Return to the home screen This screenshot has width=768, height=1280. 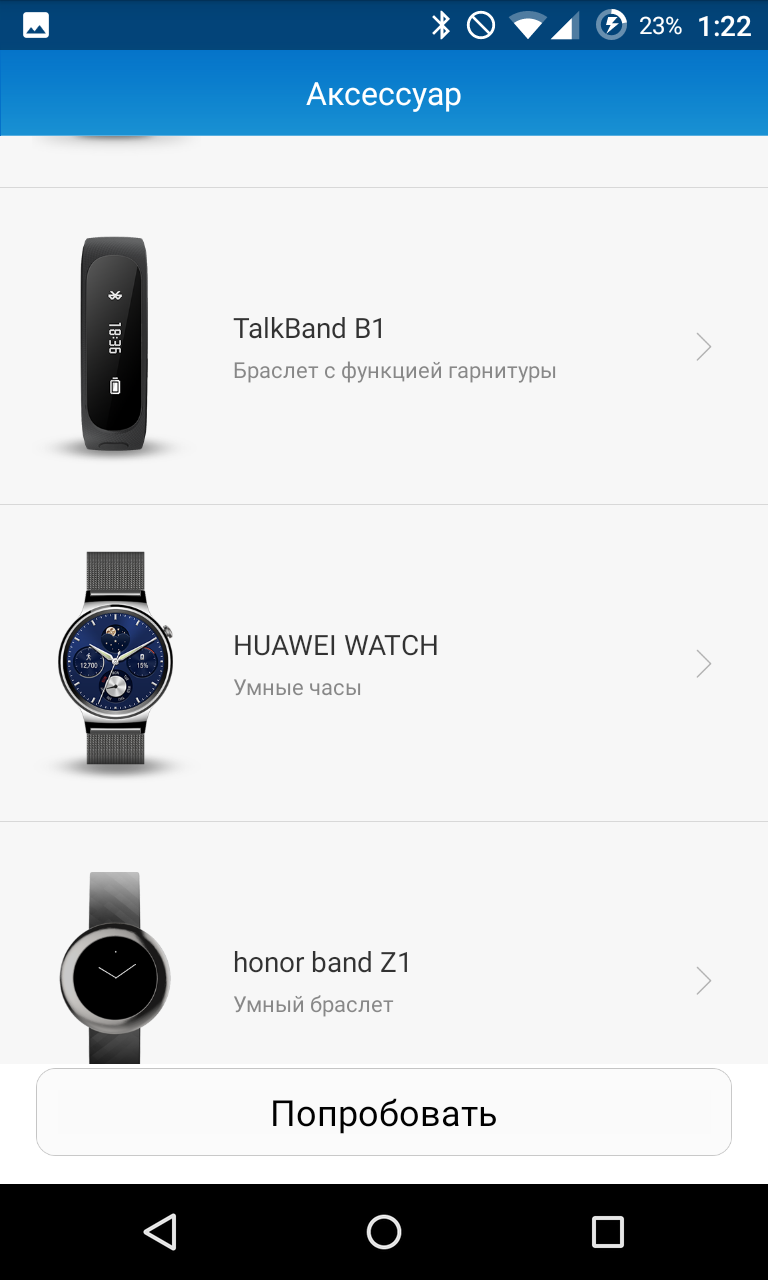tap(384, 1232)
